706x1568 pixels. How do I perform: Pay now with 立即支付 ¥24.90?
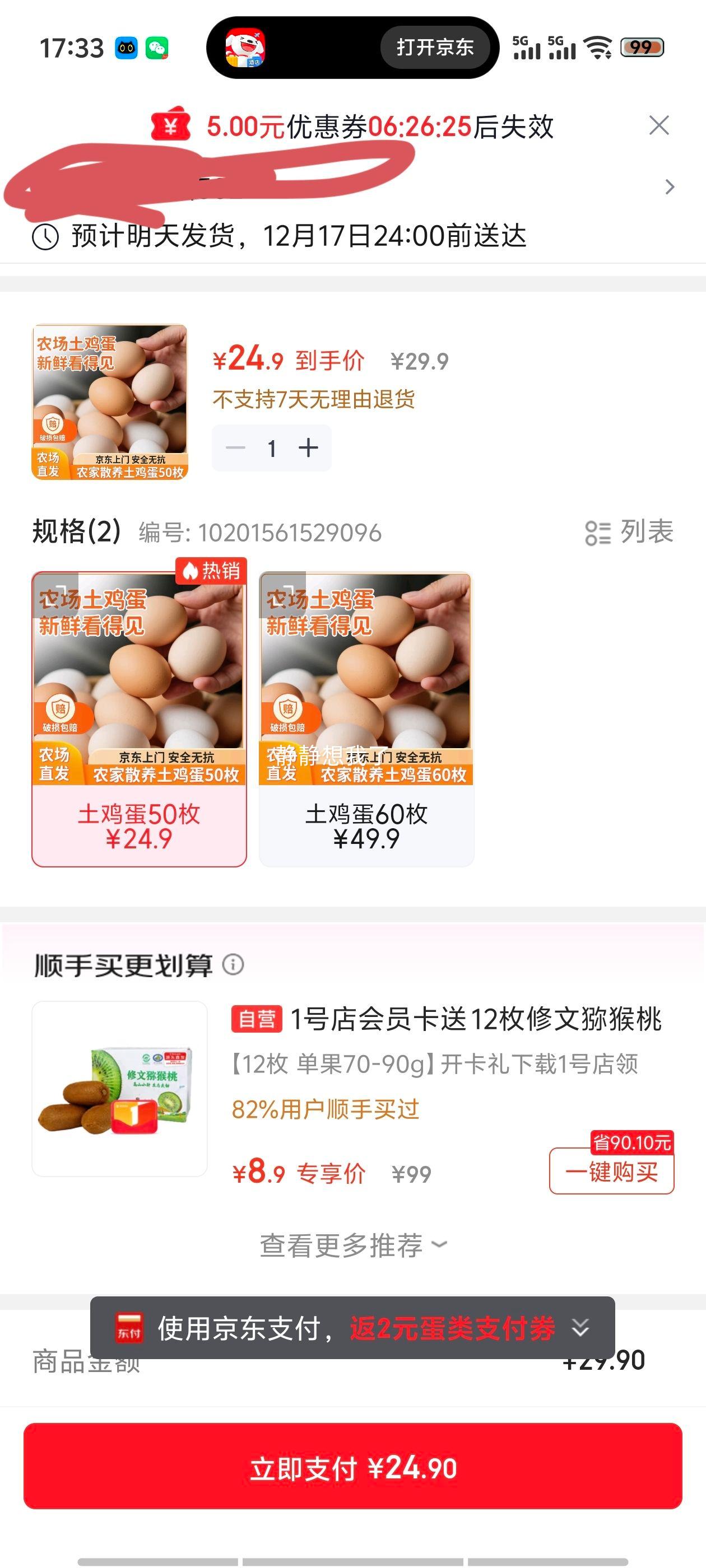352,1467
